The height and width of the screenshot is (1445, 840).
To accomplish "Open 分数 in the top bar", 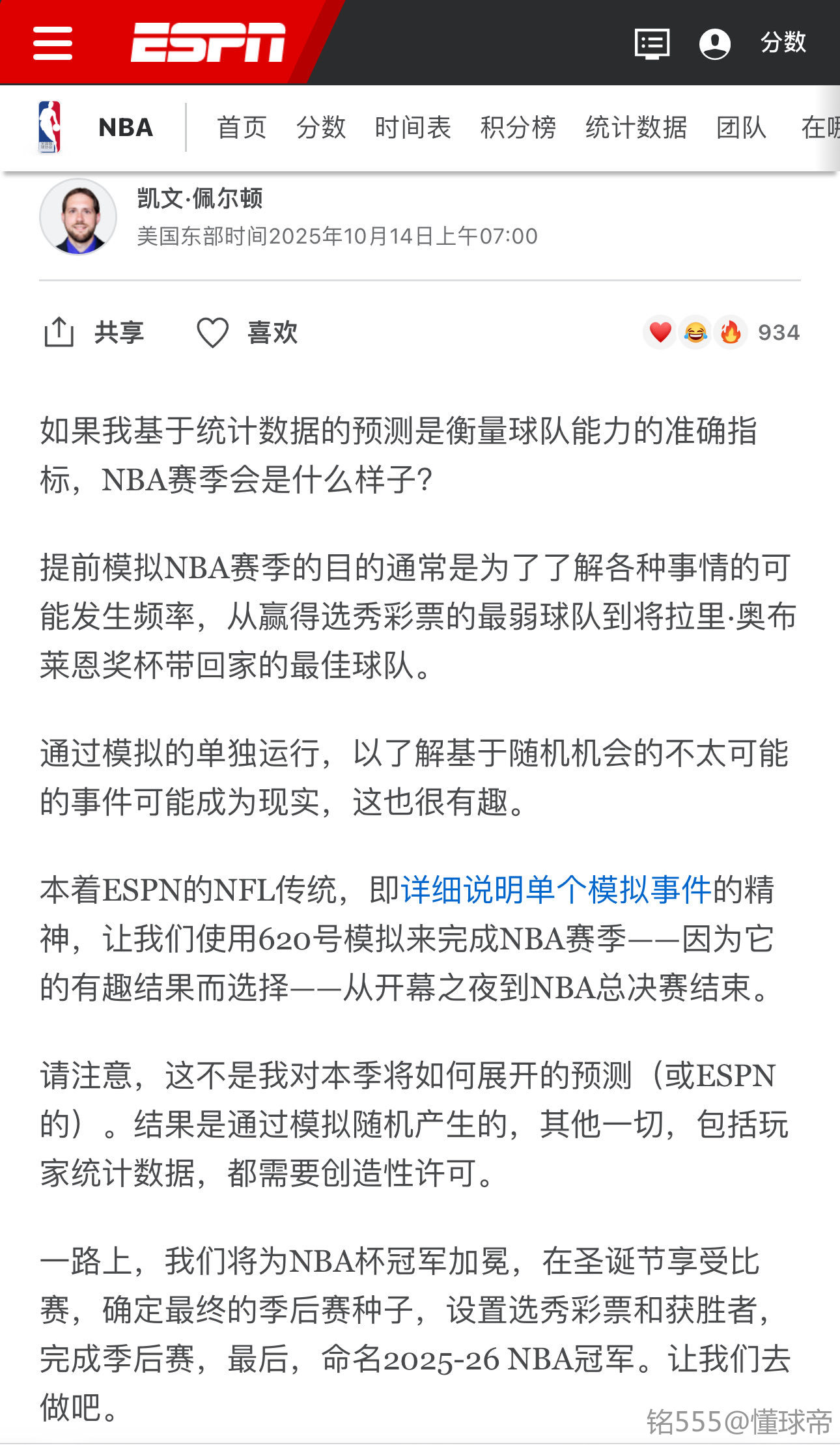I will pos(783,43).
